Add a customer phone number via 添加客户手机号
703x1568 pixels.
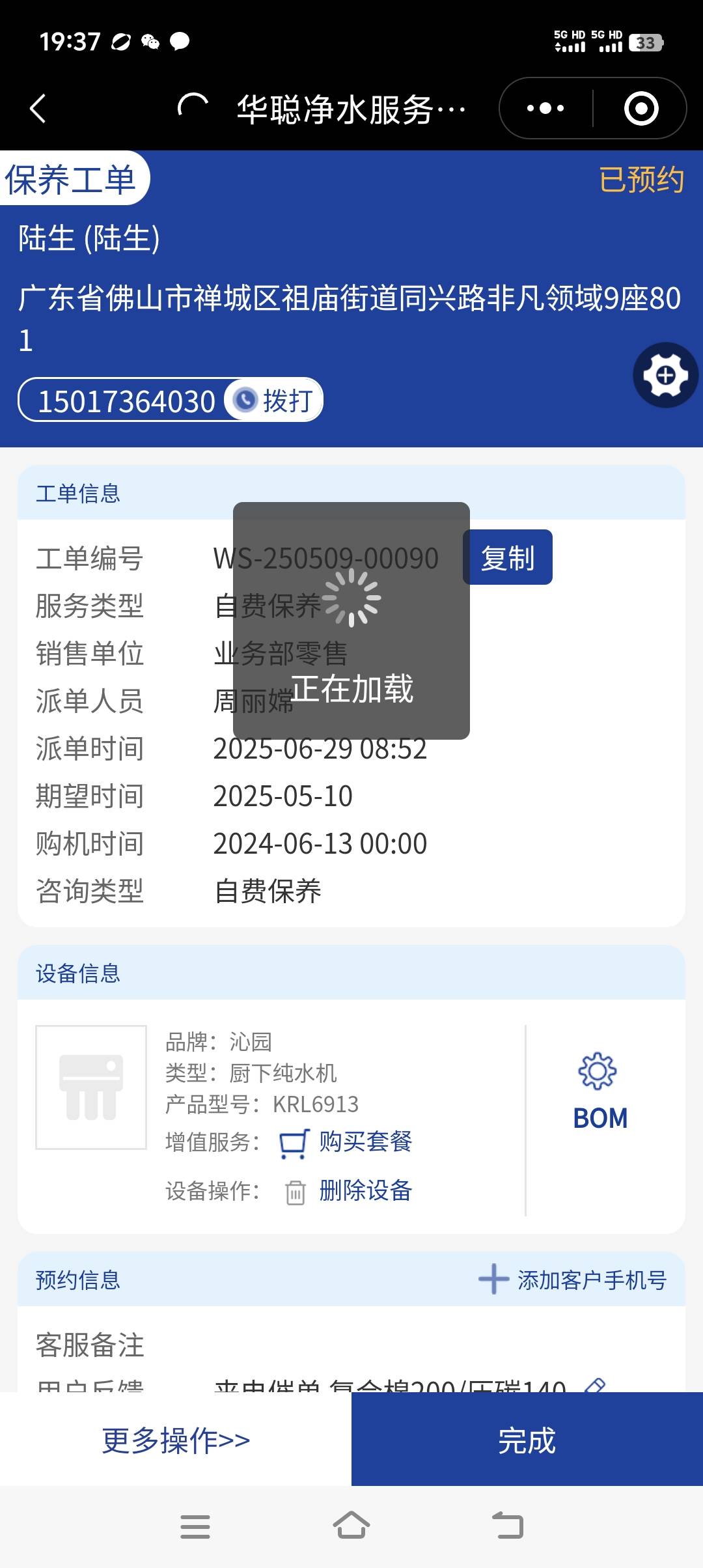click(x=573, y=1280)
